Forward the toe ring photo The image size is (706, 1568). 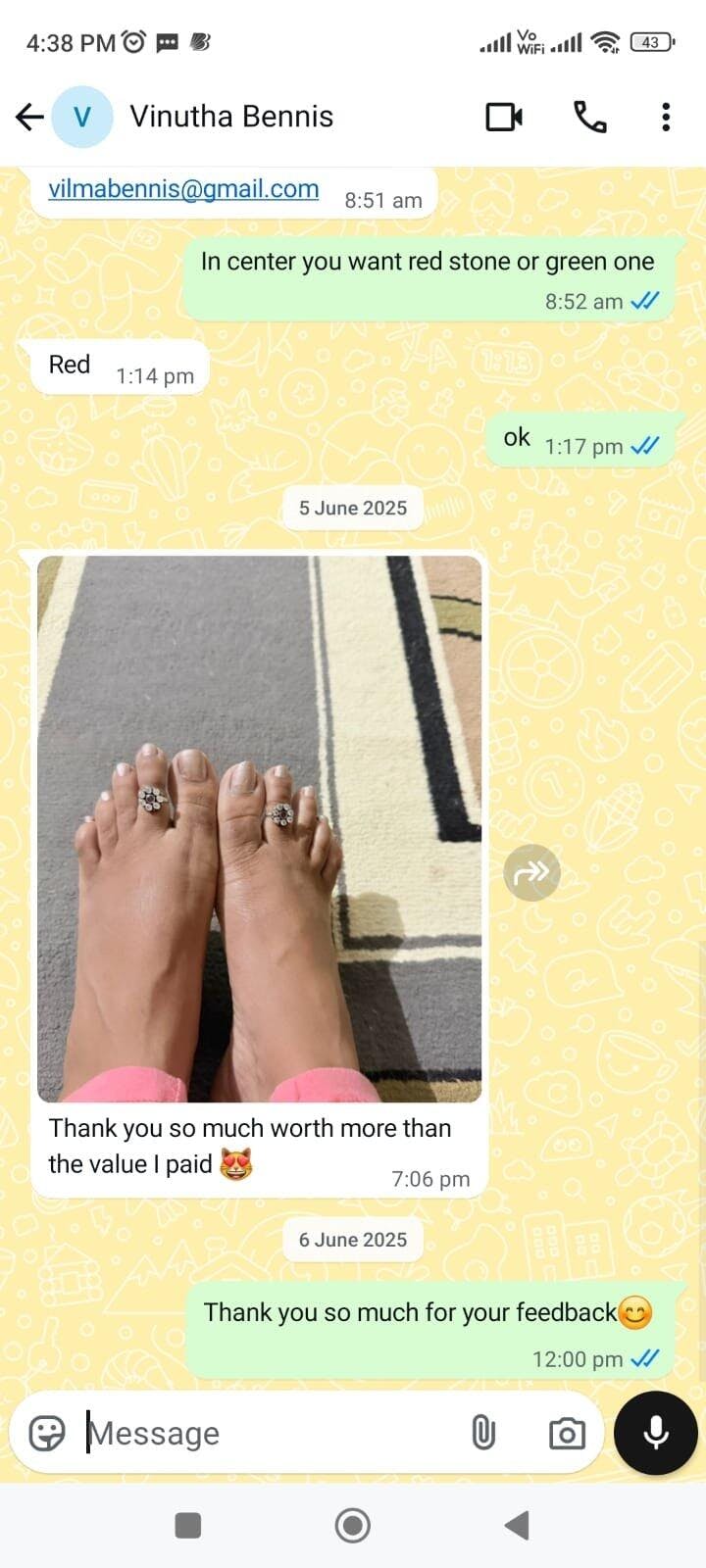click(531, 872)
